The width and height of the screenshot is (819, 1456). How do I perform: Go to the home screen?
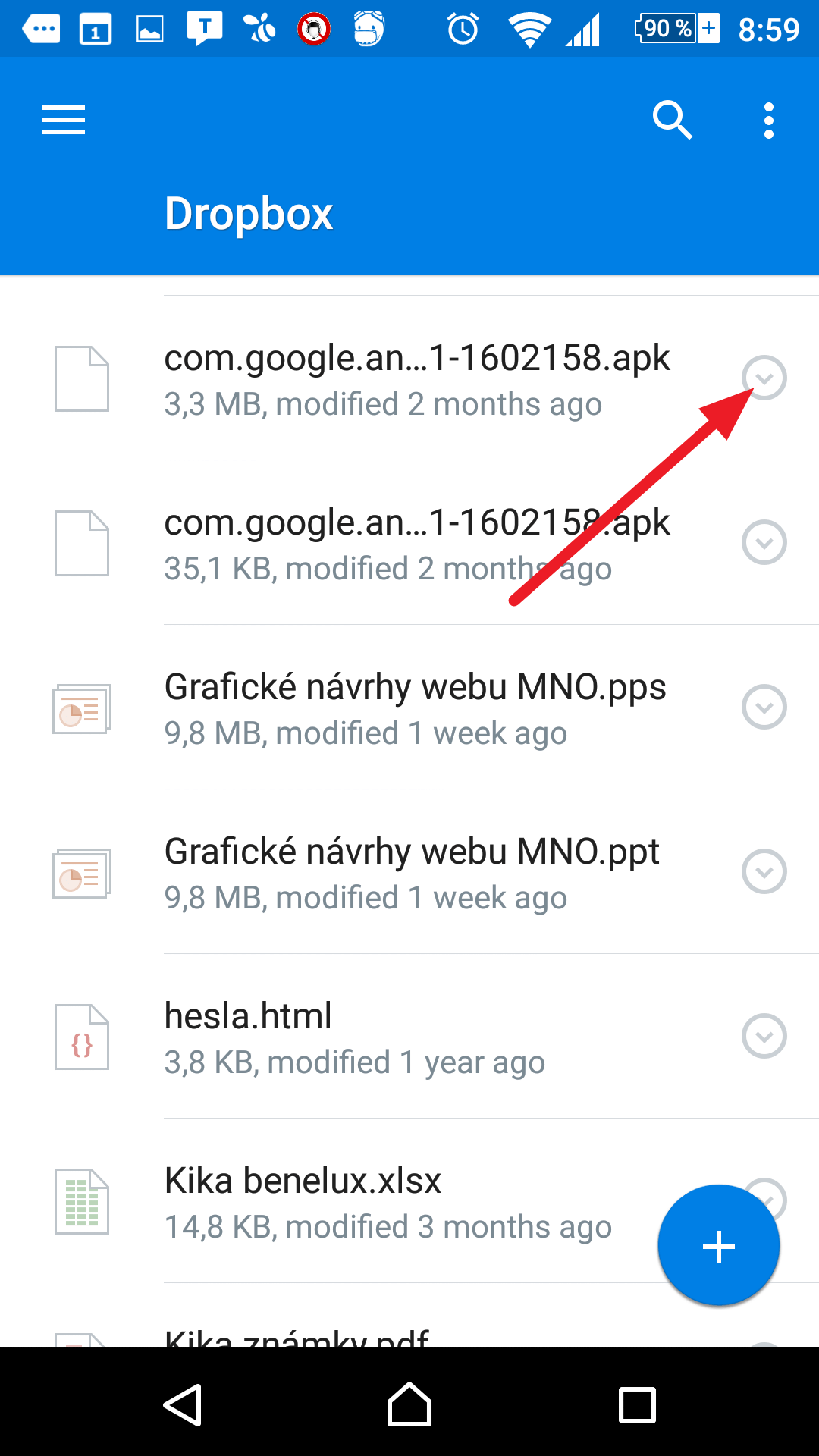(409, 1404)
